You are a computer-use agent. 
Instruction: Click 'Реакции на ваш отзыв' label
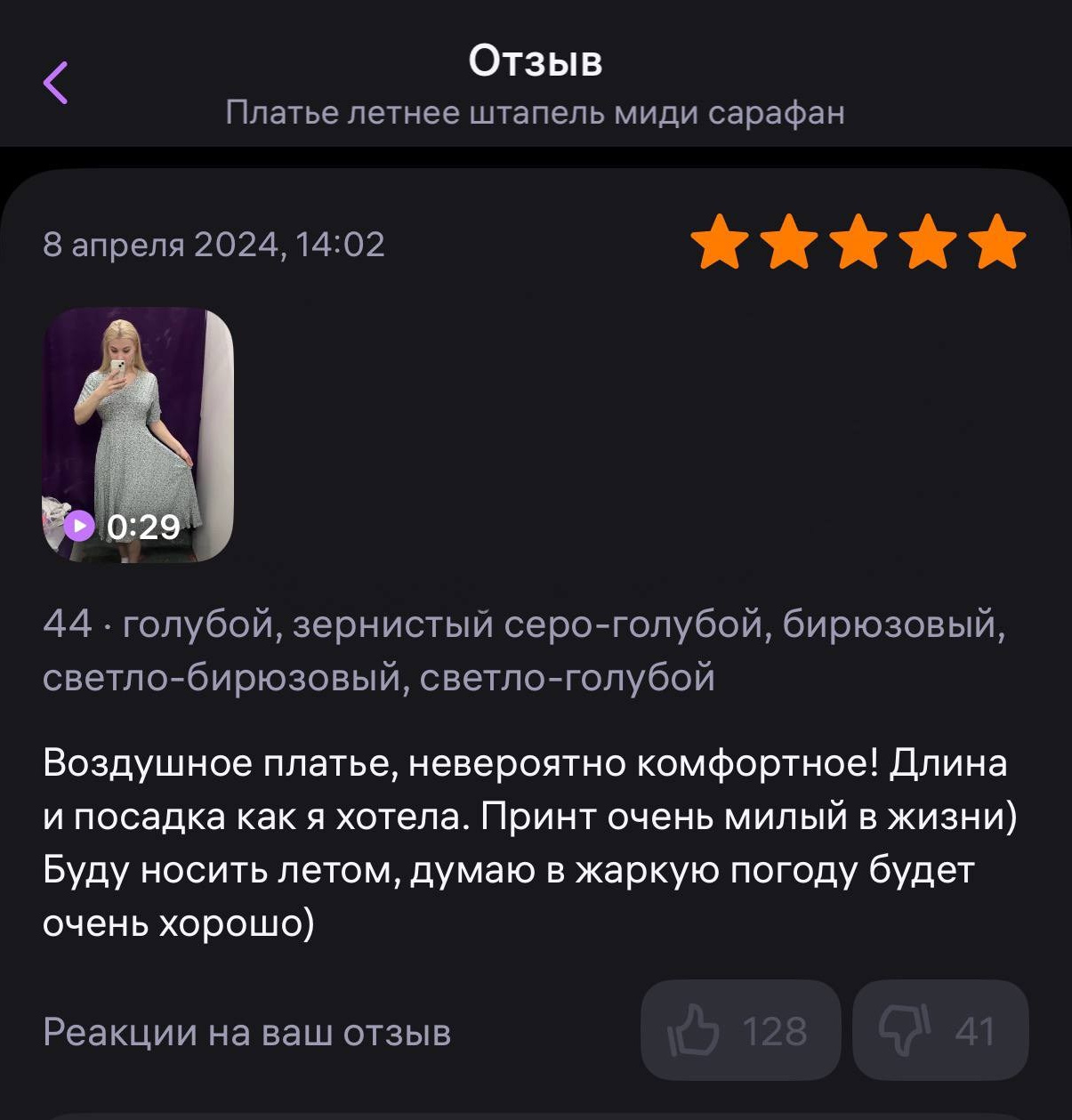point(249,1034)
